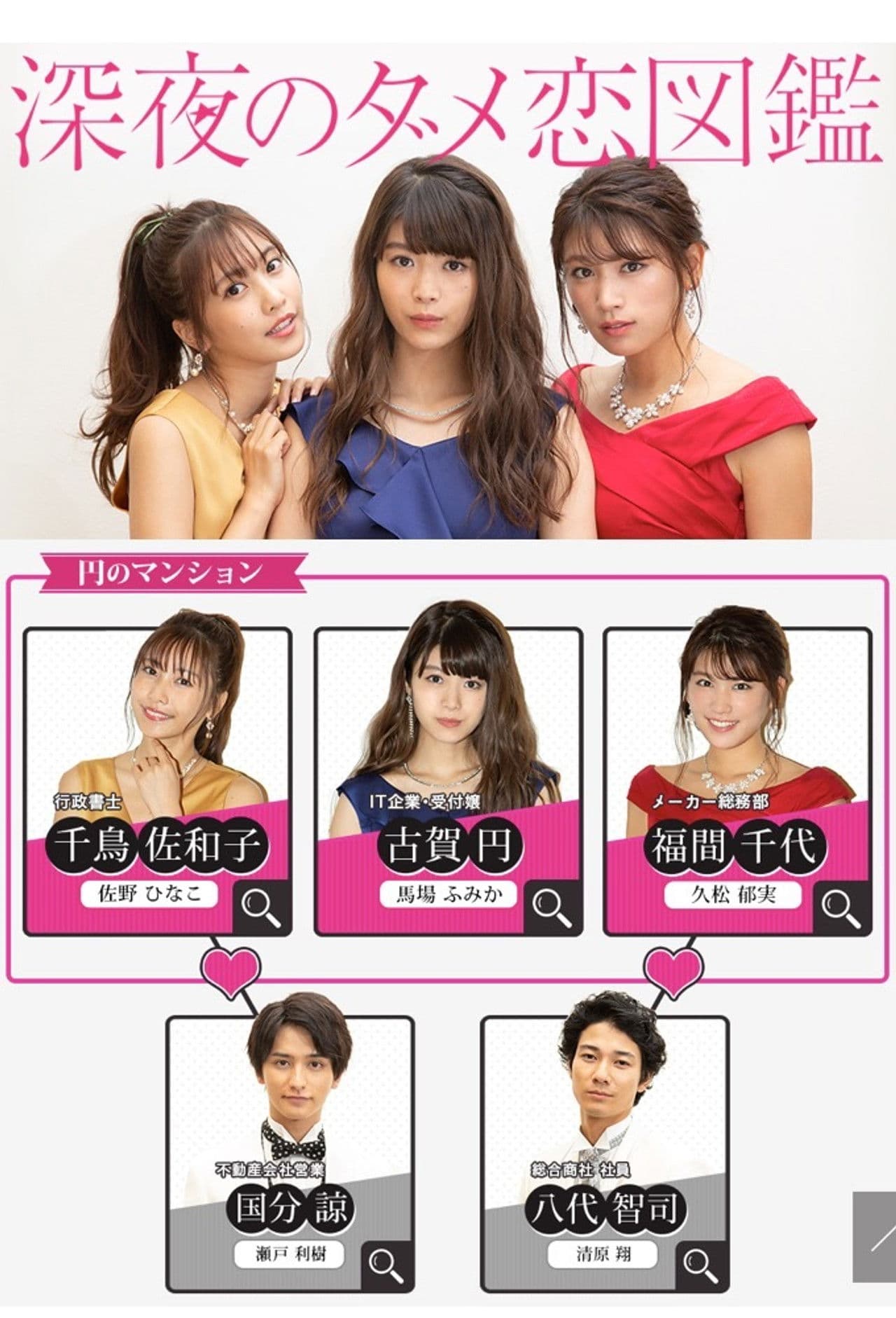View 福間 千代 profile with magnifier icon
The width and height of the screenshot is (896, 1318).
click(x=842, y=907)
